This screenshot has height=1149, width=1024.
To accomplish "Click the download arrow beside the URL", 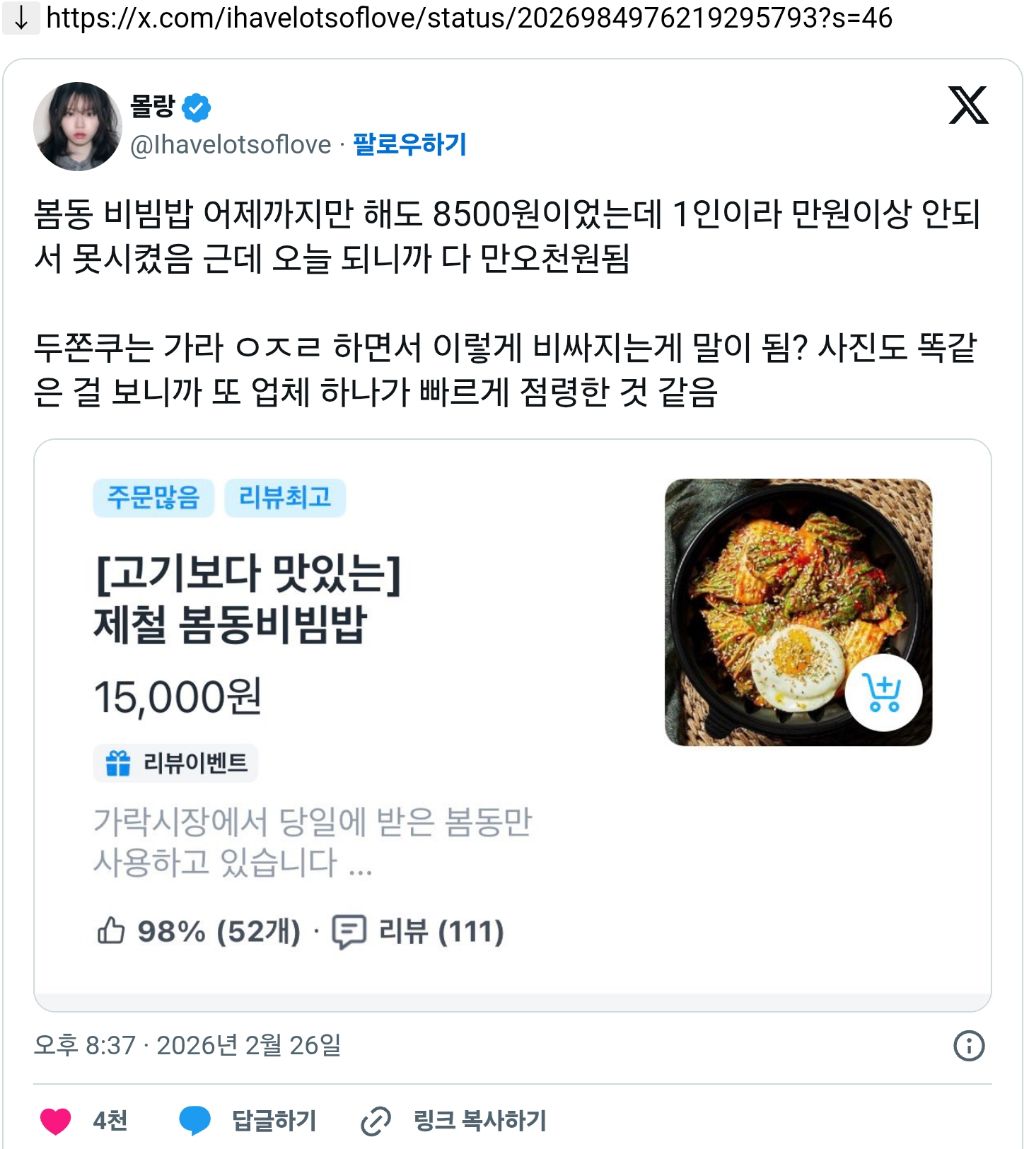I will pyautogui.click(x=24, y=18).
